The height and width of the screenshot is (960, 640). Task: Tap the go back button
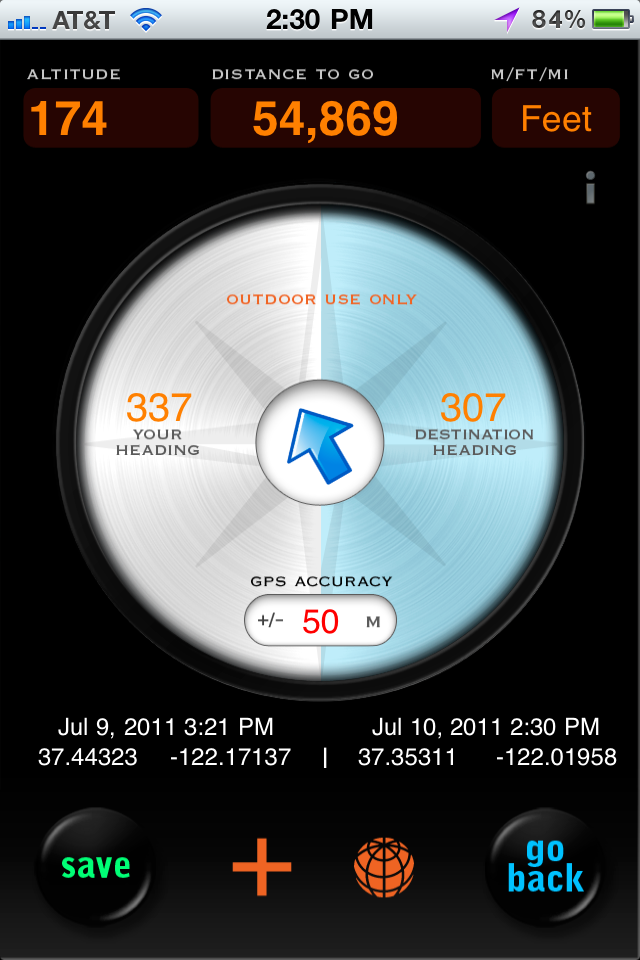point(545,866)
